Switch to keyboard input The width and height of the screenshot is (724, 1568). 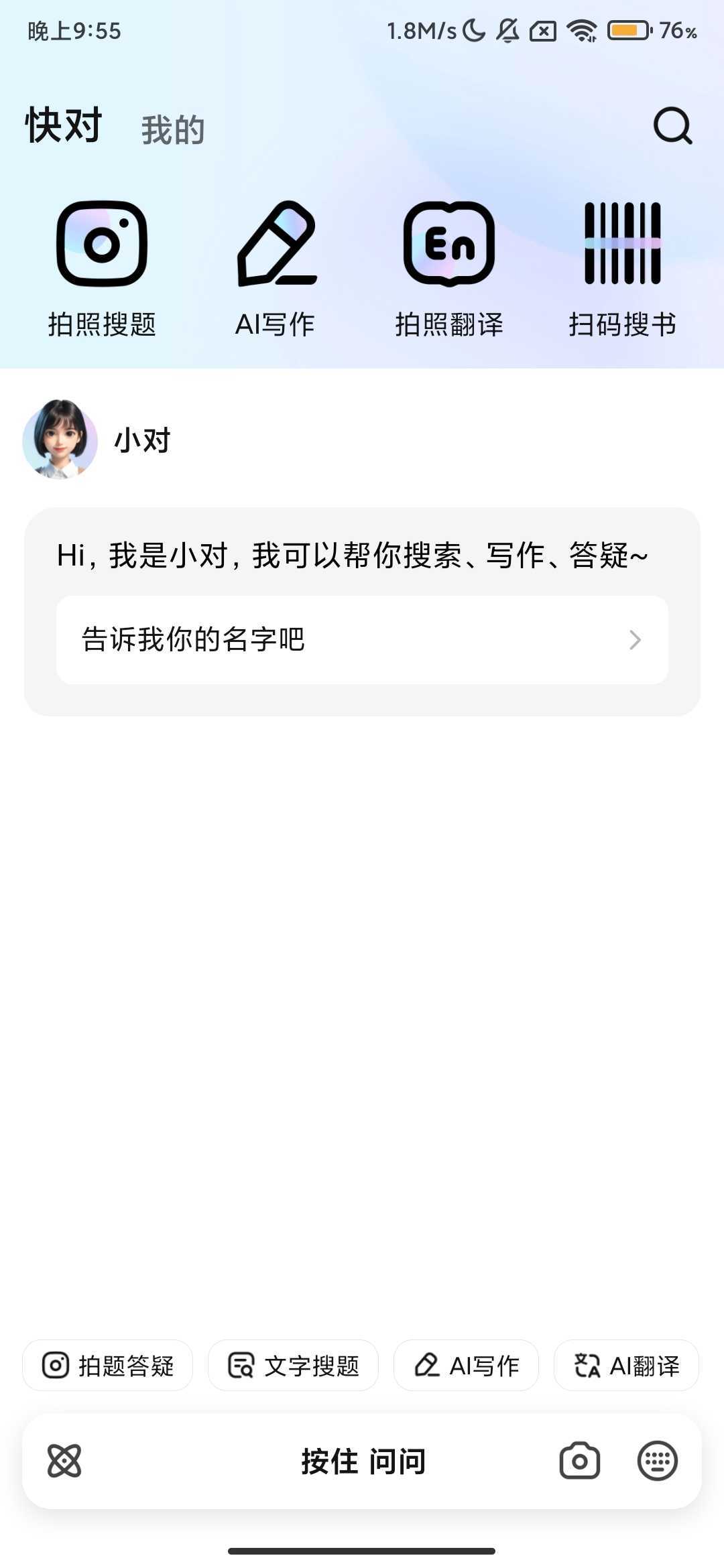[x=657, y=1461]
